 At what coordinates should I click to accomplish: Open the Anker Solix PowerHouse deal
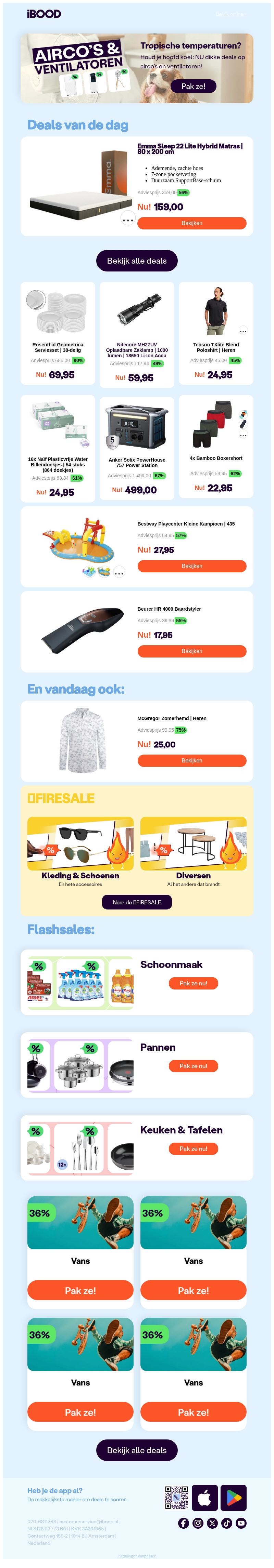137,449
